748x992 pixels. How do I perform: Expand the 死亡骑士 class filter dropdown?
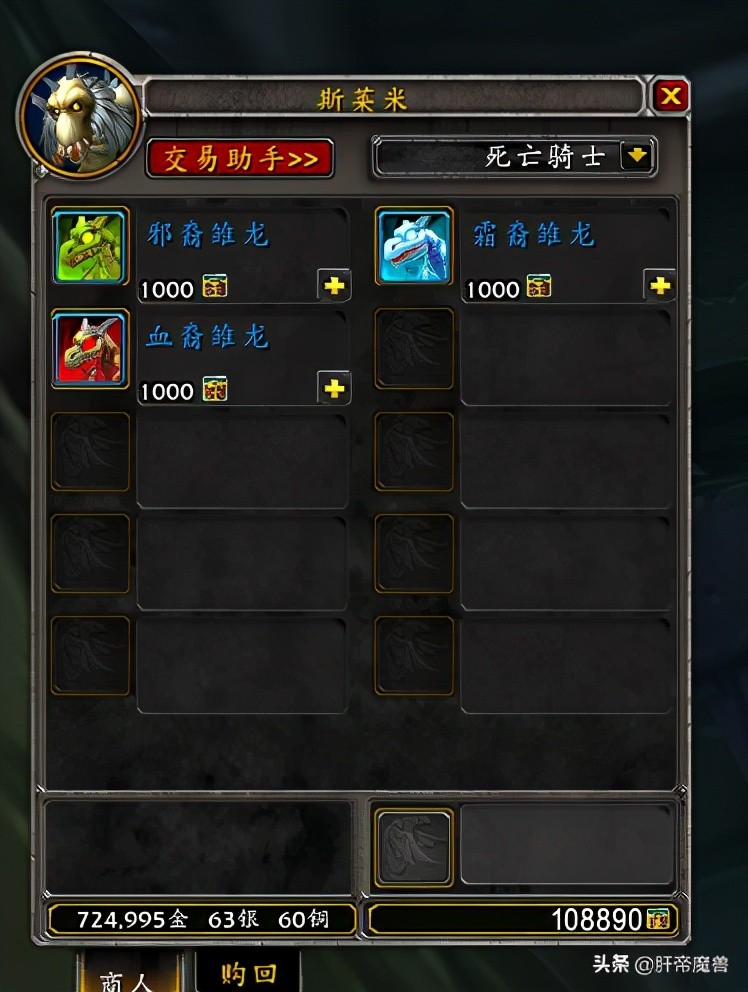coord(637,156)
